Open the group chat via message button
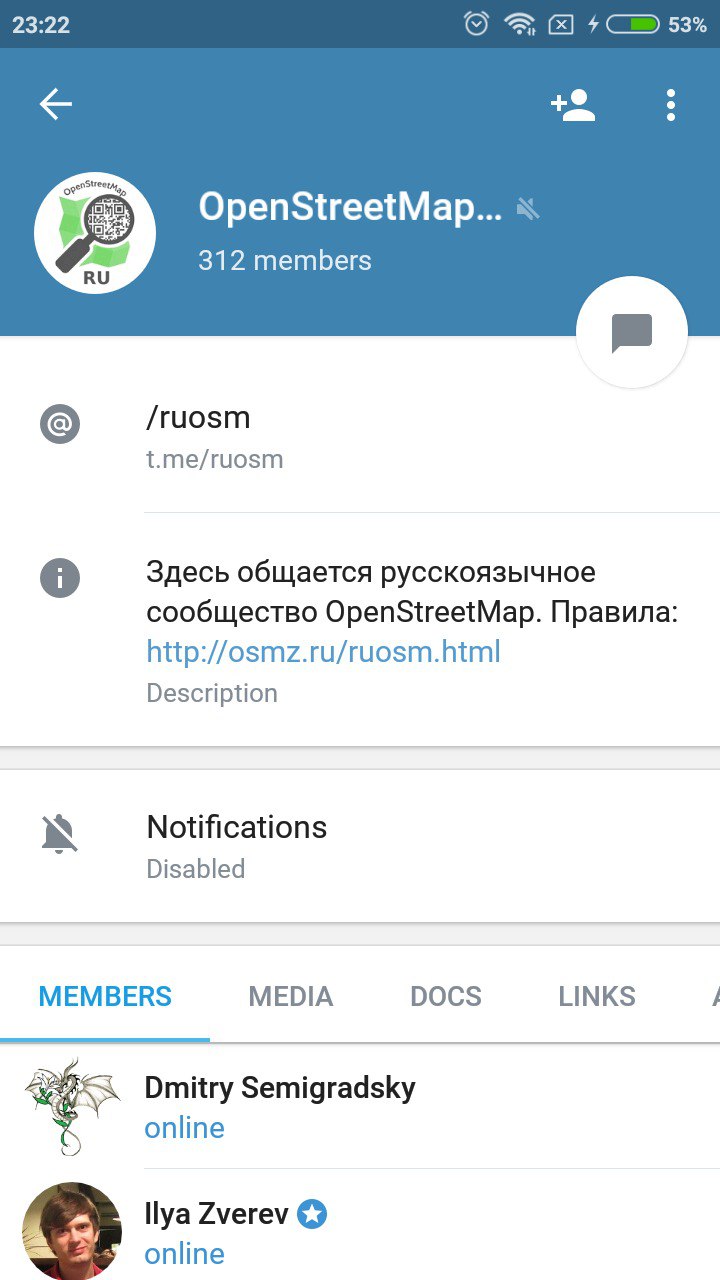Viewport: 720px width, 1280px height. pos(632,332)
